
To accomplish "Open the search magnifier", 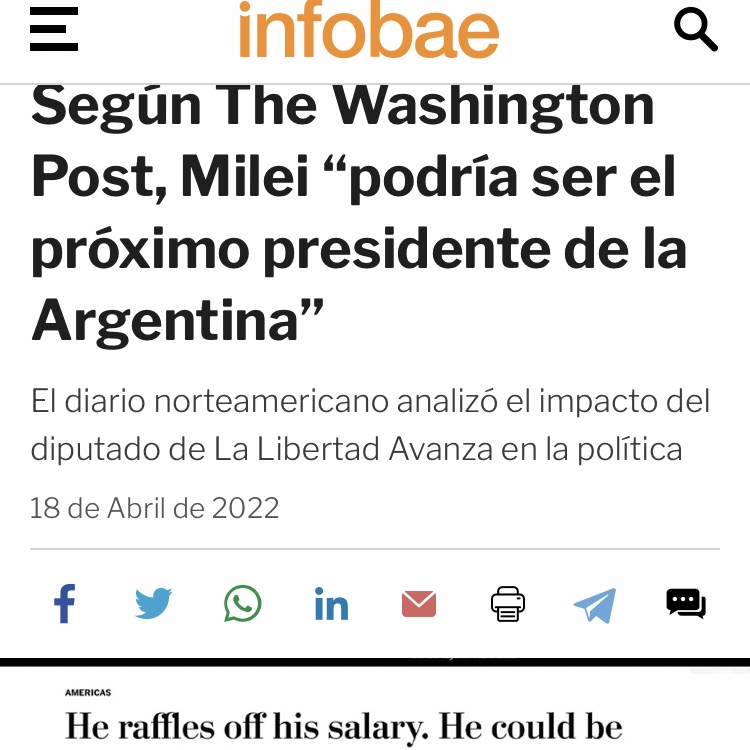I will point(695,29).
